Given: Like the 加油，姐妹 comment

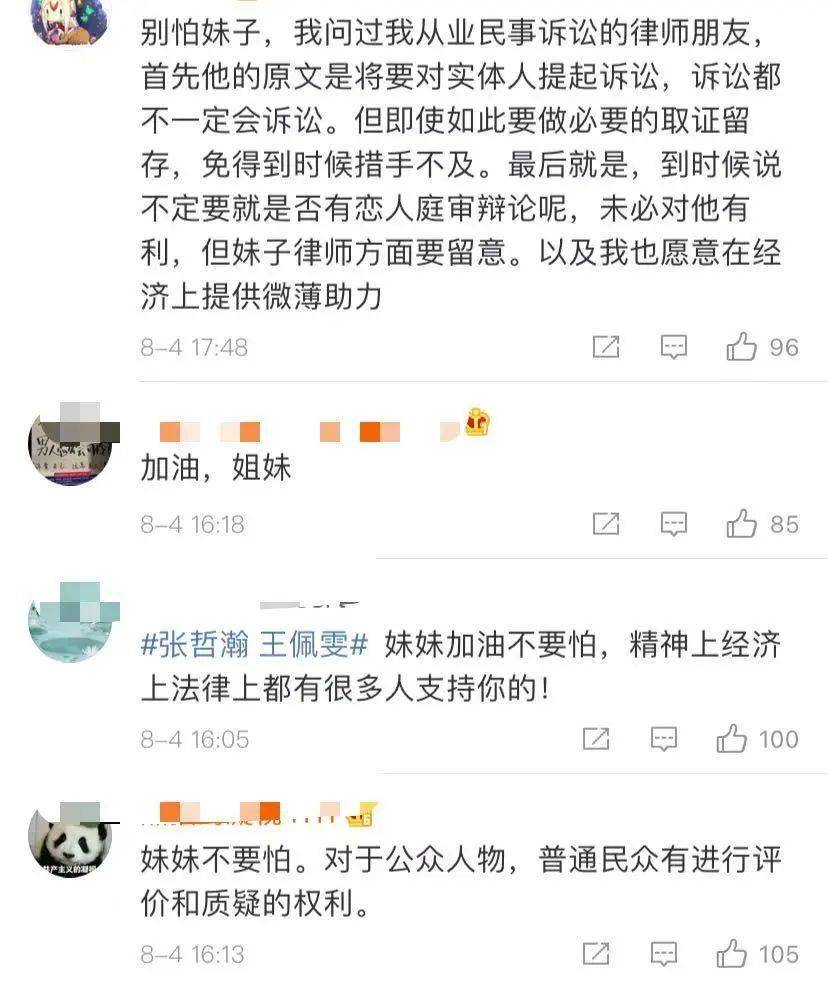Looking at the screenshot, I should click(x=742, y=523).
